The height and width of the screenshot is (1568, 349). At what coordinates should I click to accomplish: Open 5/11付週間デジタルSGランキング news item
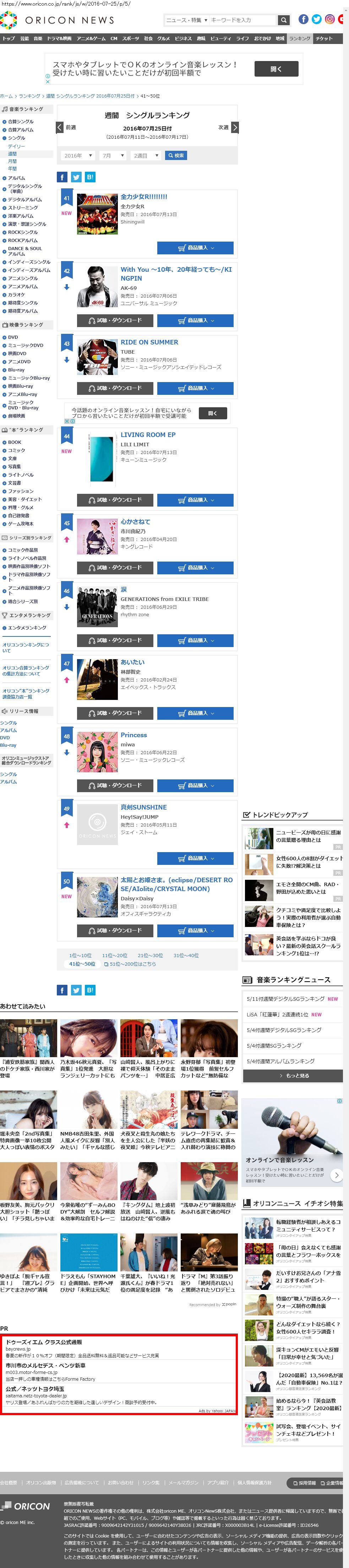click(285, 999)
